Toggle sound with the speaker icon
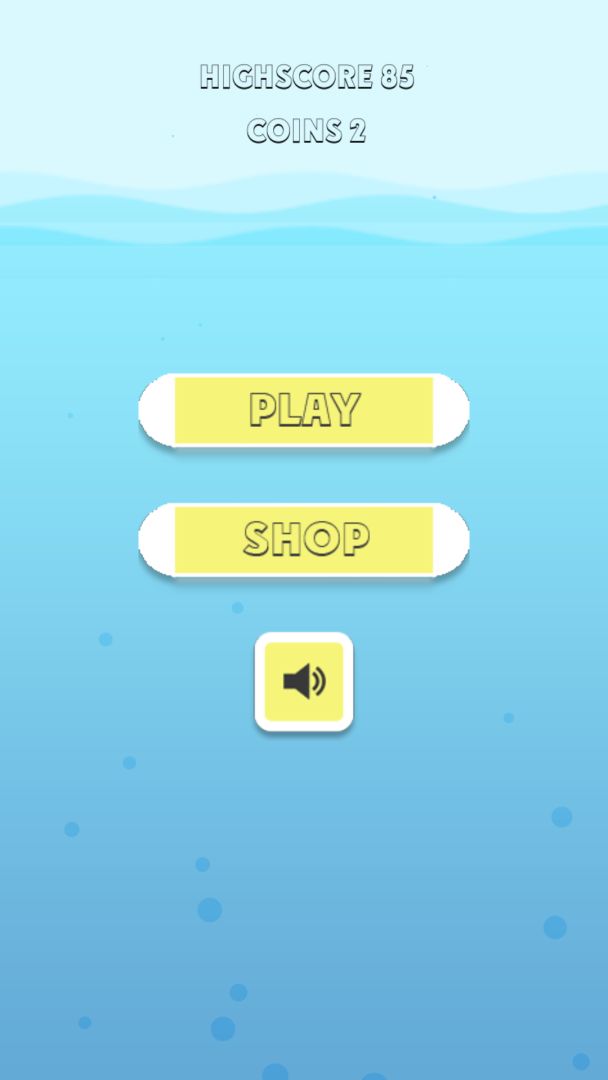This screenshot has height=1080, width=608. pyautogui.click(x=304, y=682)
